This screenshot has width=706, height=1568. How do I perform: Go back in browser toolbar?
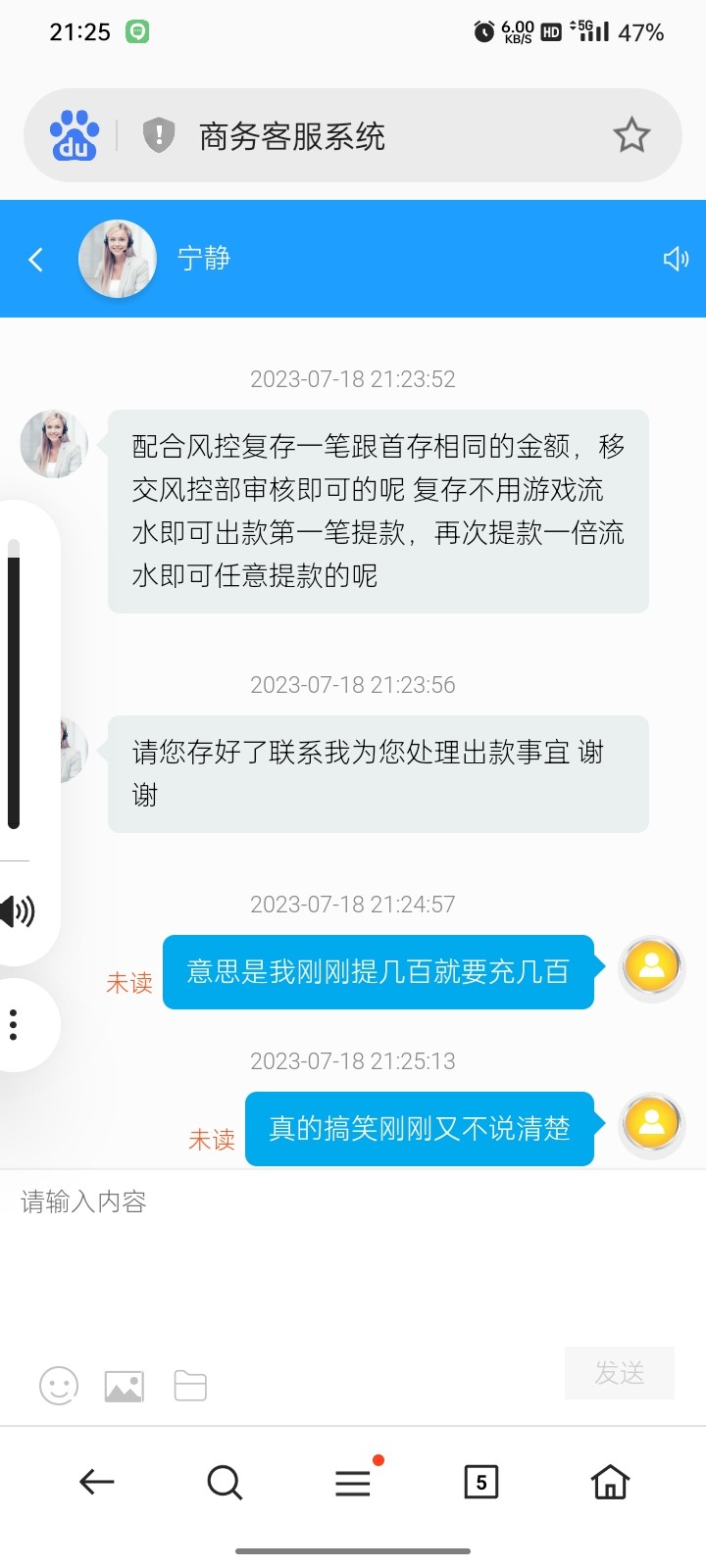click(x=96, y=1482)
